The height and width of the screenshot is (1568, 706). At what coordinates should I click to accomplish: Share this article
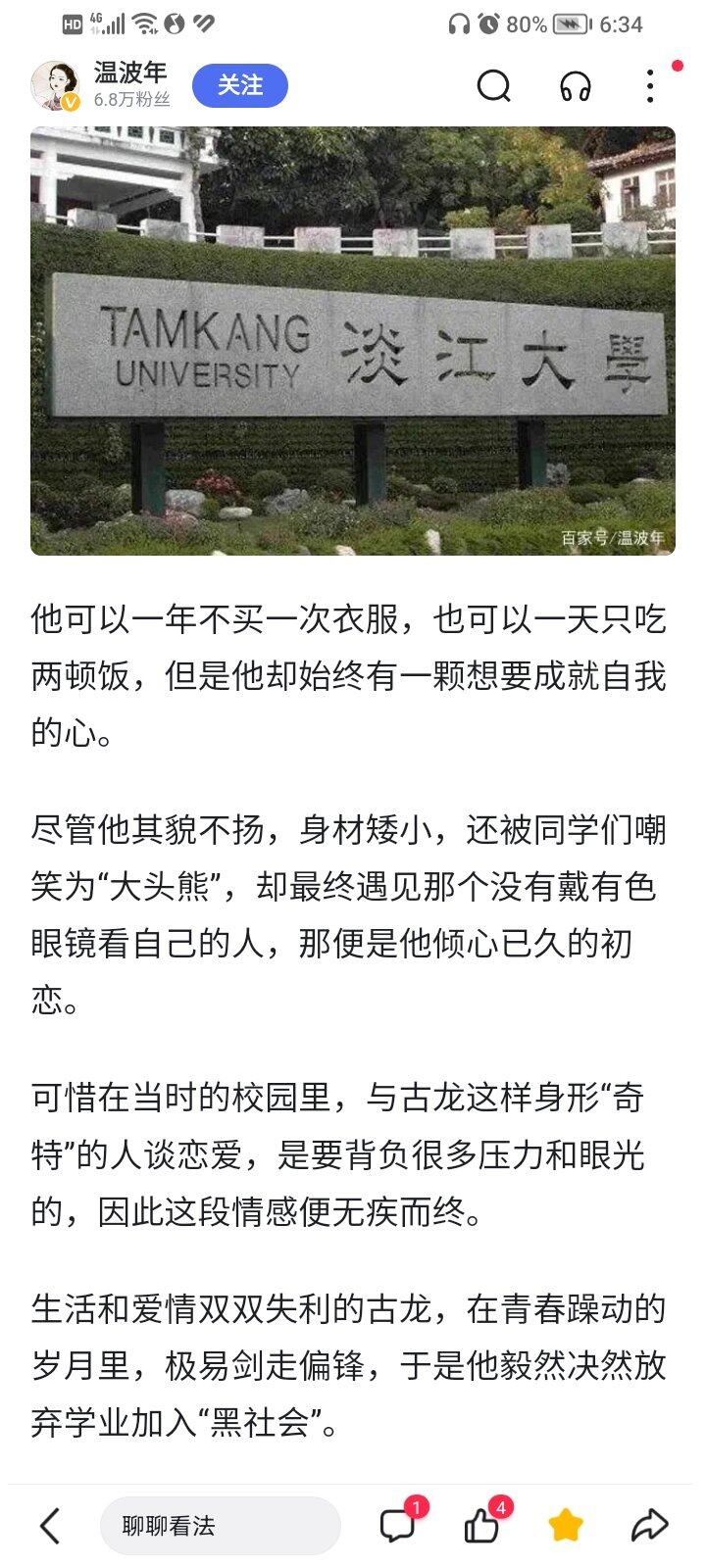click(648, 1525)
